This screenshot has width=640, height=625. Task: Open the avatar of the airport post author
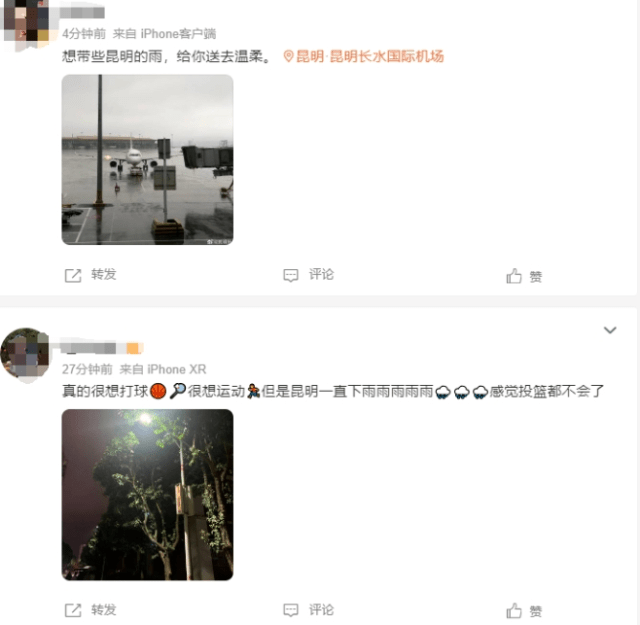pos(25,20)
